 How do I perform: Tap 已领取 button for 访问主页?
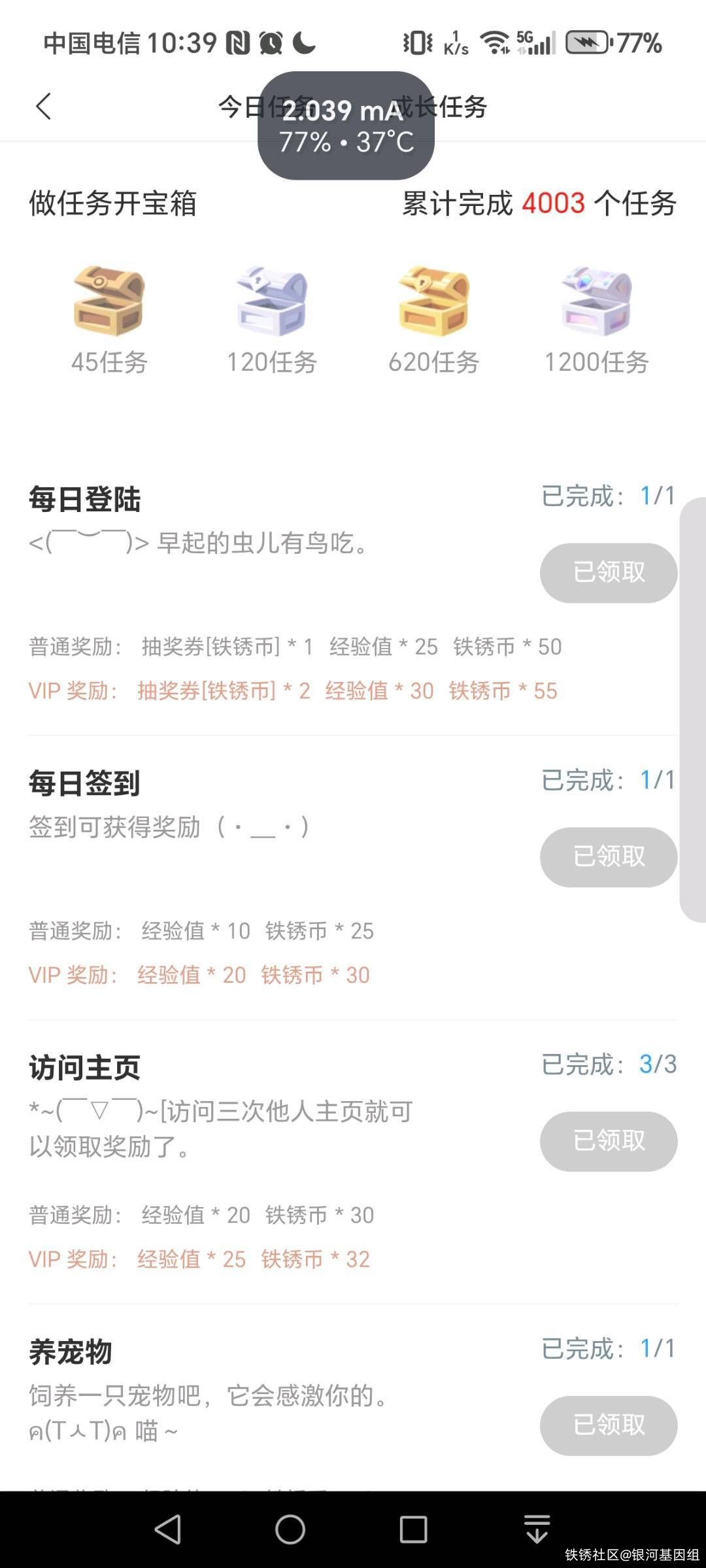click(608, 1141)
